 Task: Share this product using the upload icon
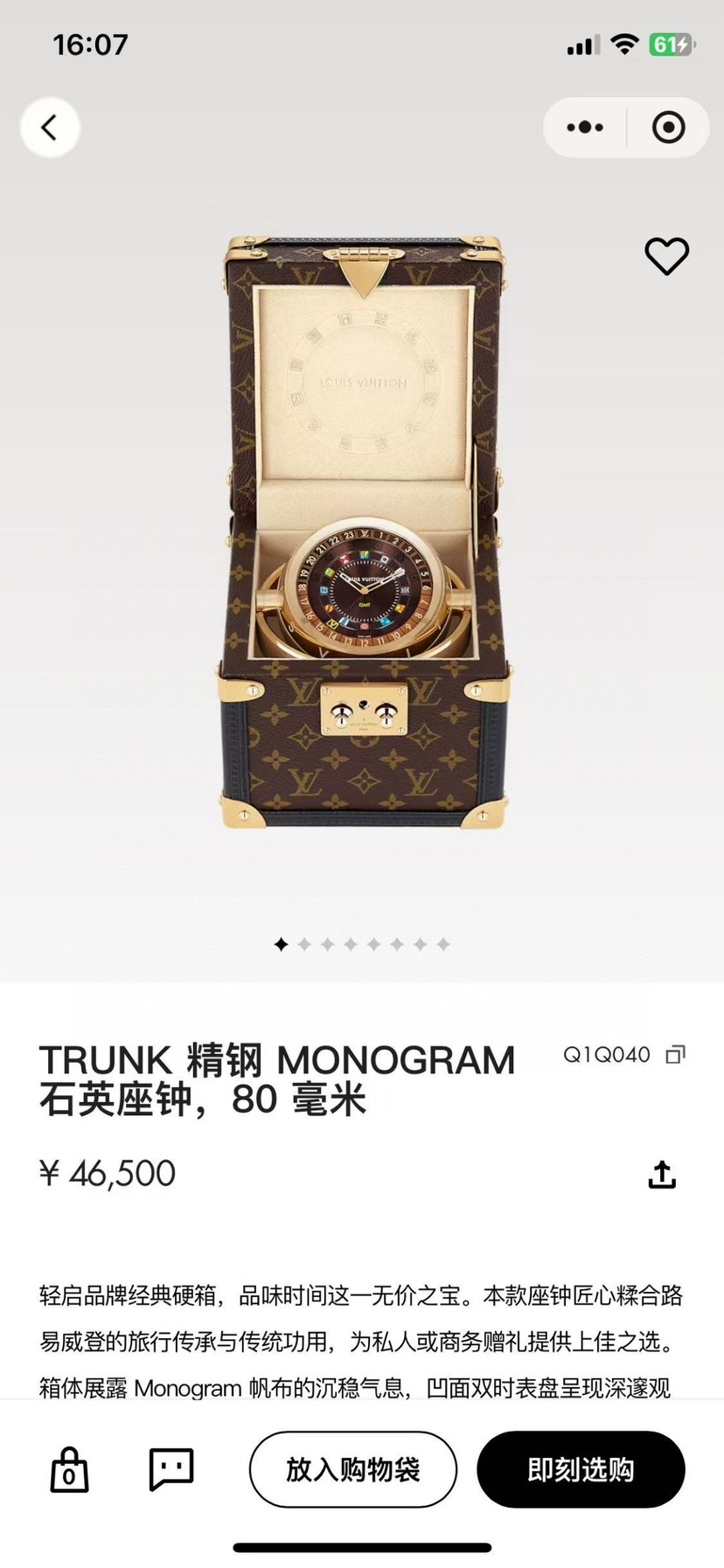tap(662, 1175)
